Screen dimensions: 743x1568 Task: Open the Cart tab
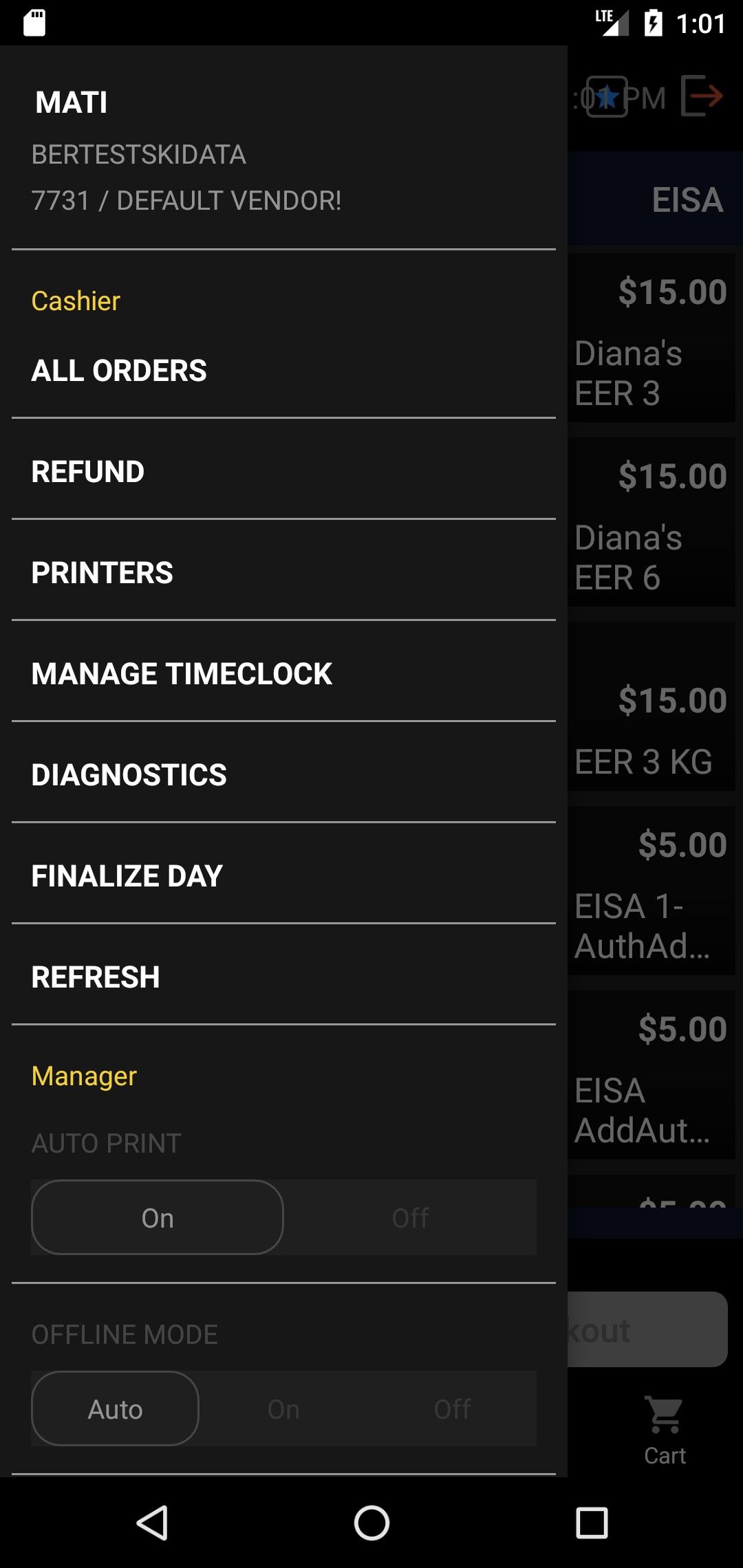[x=665, y=1430]
